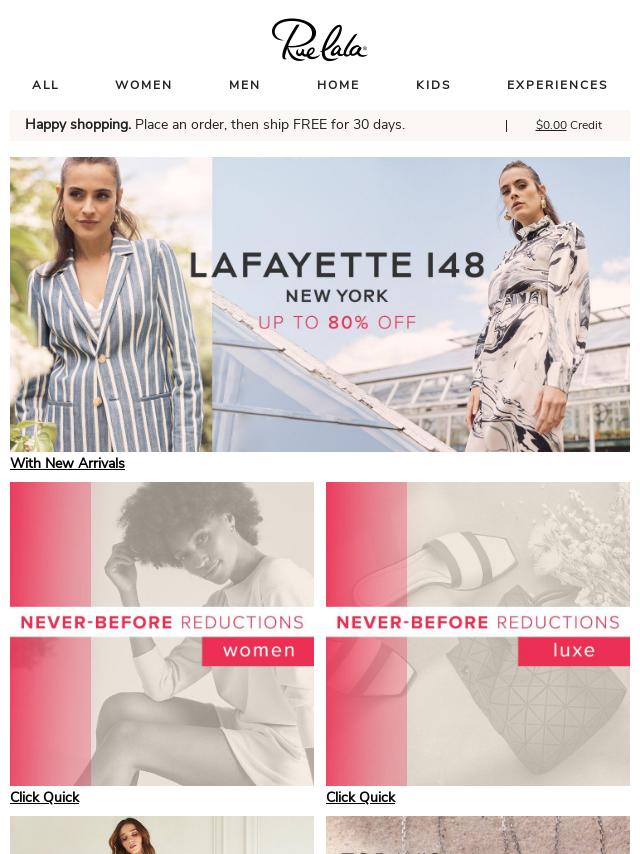Switch to the WOMEN category
The height and width of the screenshot is (854, 640).
click(x=143, y=85)
